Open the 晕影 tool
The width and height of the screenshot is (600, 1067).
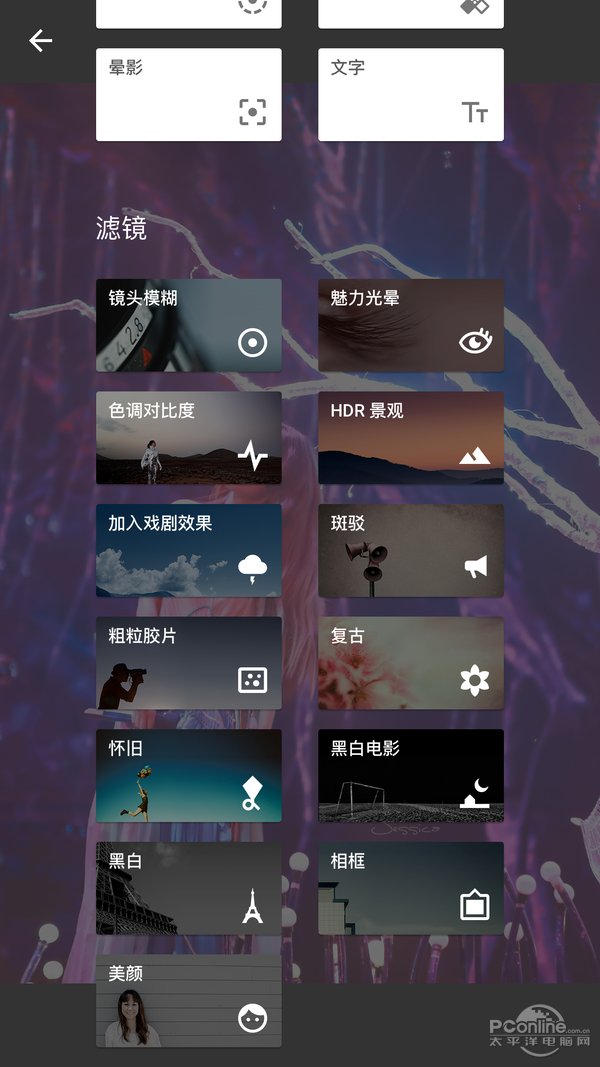[x=188, y=95]
